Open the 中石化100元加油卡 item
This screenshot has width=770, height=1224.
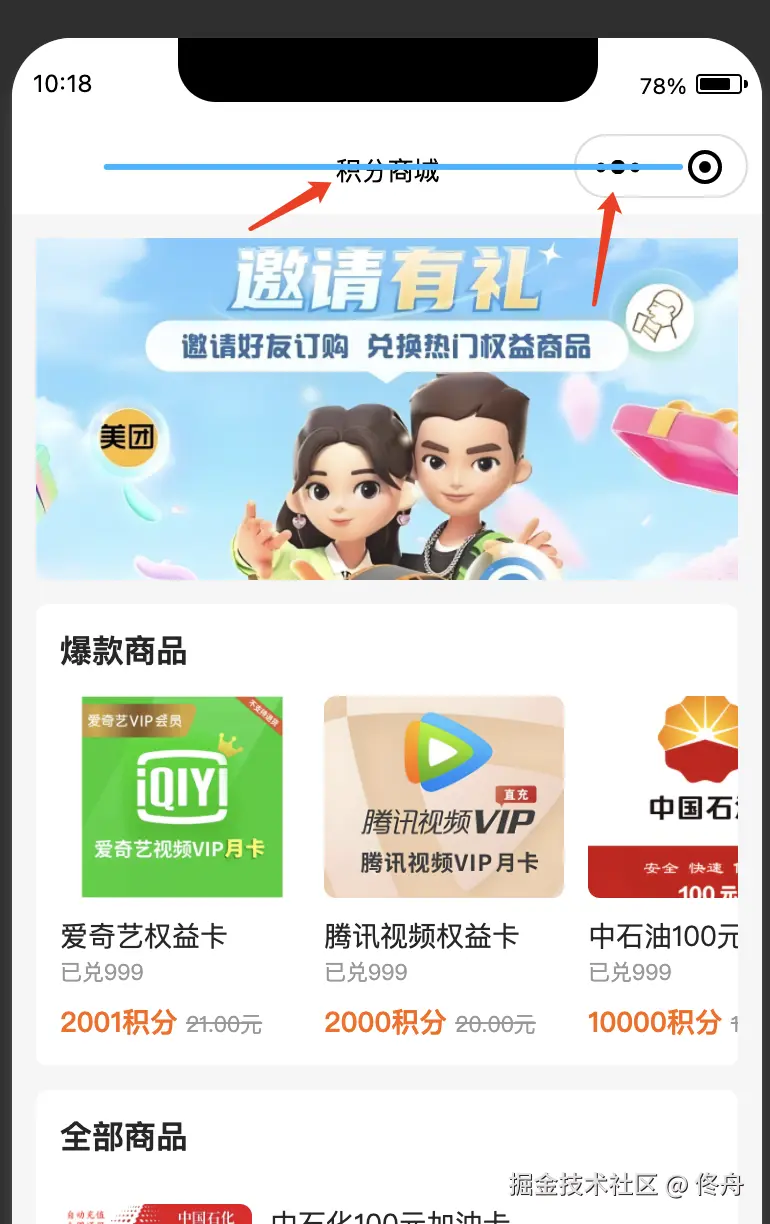pos(390,1214)
